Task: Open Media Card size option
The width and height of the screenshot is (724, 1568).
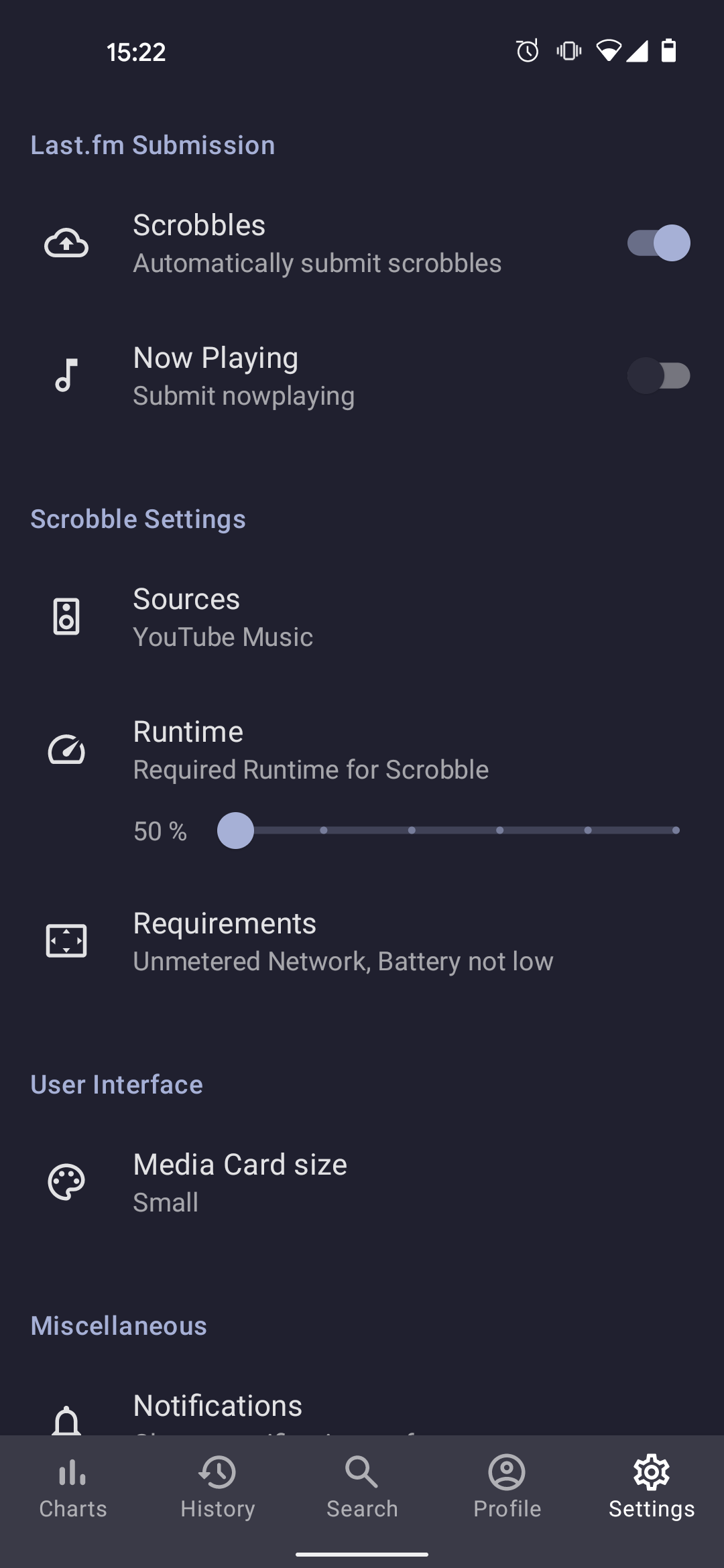Action: [x=362, y=1183]
